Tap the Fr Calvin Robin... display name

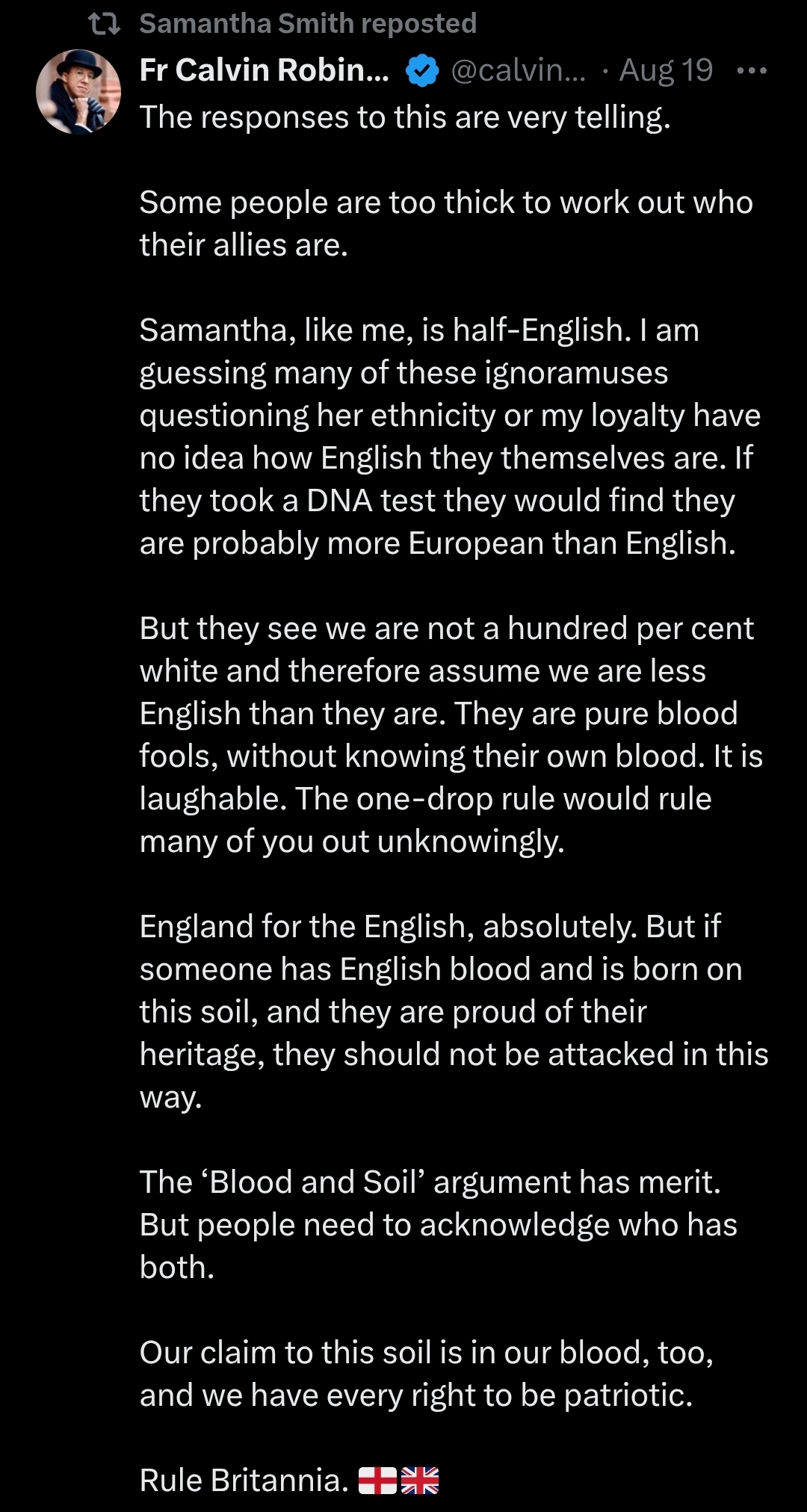264,70
